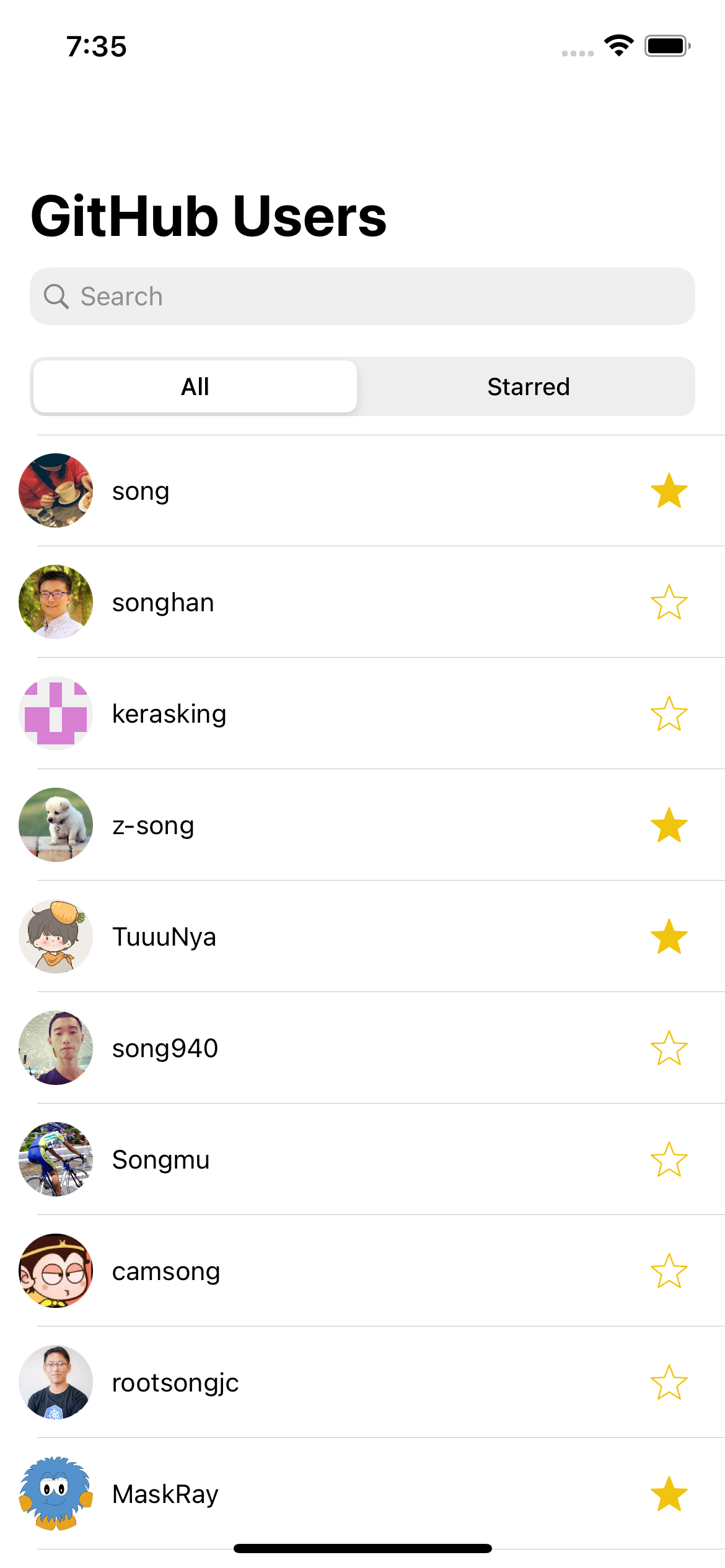Unstar the user z-song
Screen dimensions: 725x1568
[670, 825]
